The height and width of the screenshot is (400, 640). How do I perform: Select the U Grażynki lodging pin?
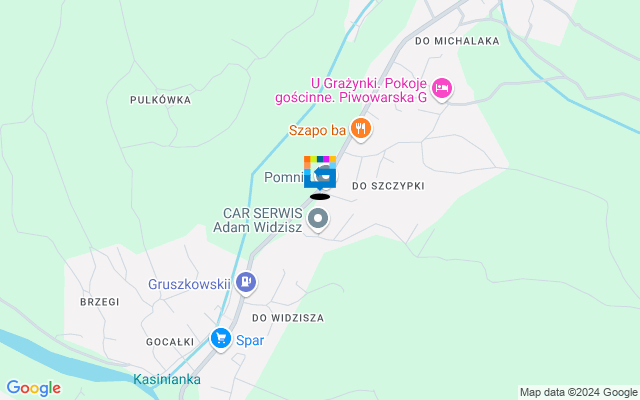click(443, 90)
